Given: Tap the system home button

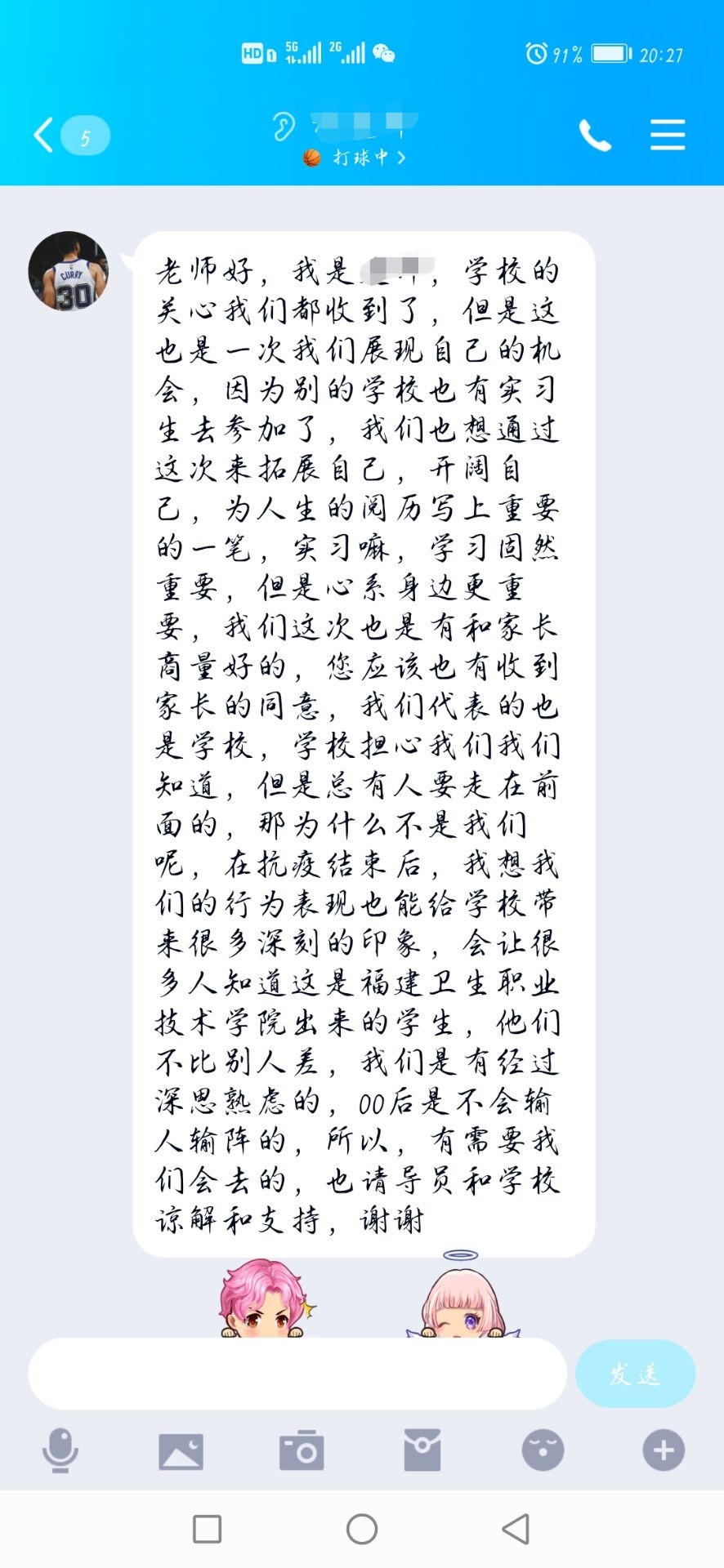Looking at the screenshot, I should click(x=362, y=1529).
